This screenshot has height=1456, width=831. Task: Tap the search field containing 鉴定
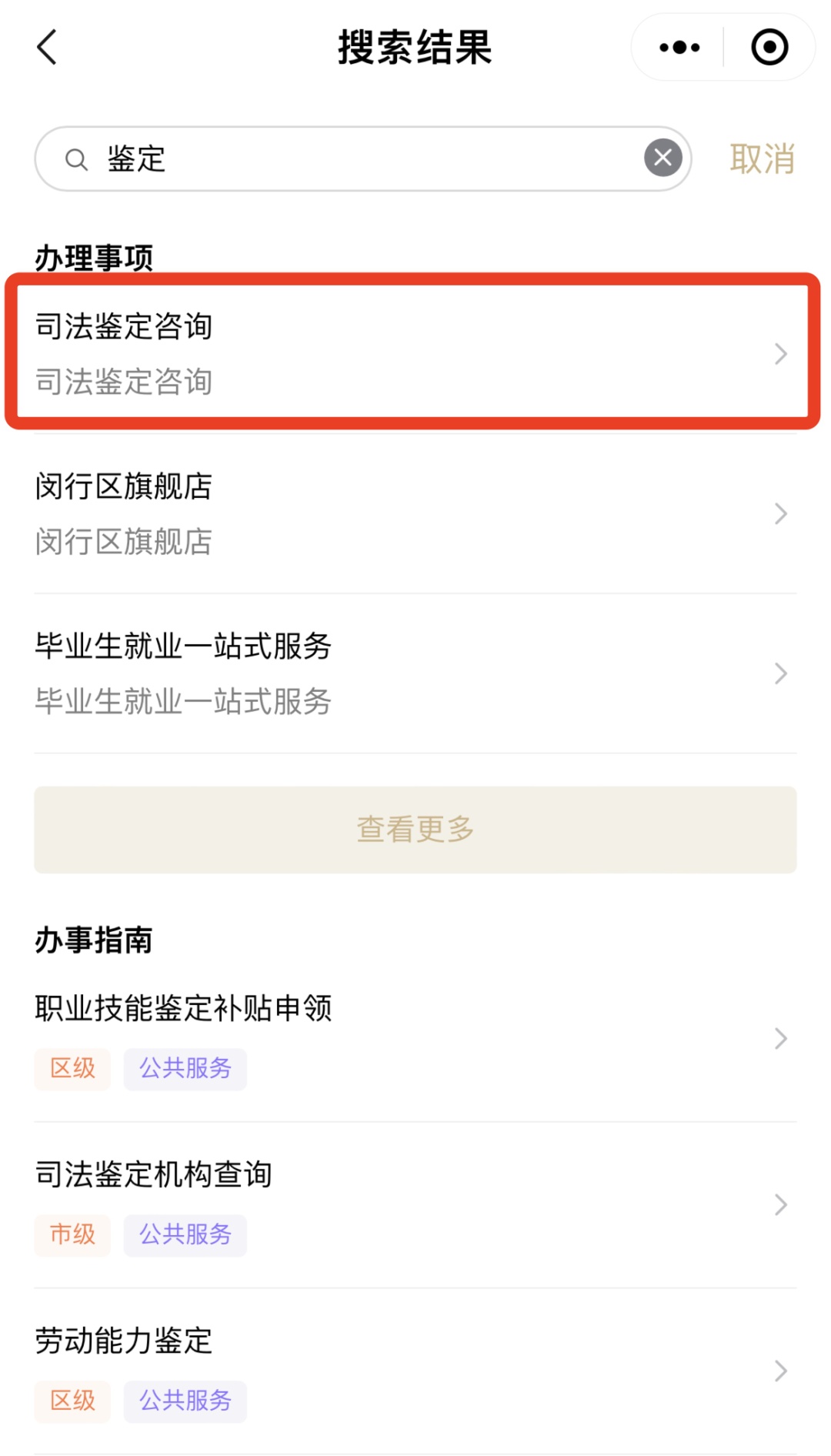[x=362, y=159]
